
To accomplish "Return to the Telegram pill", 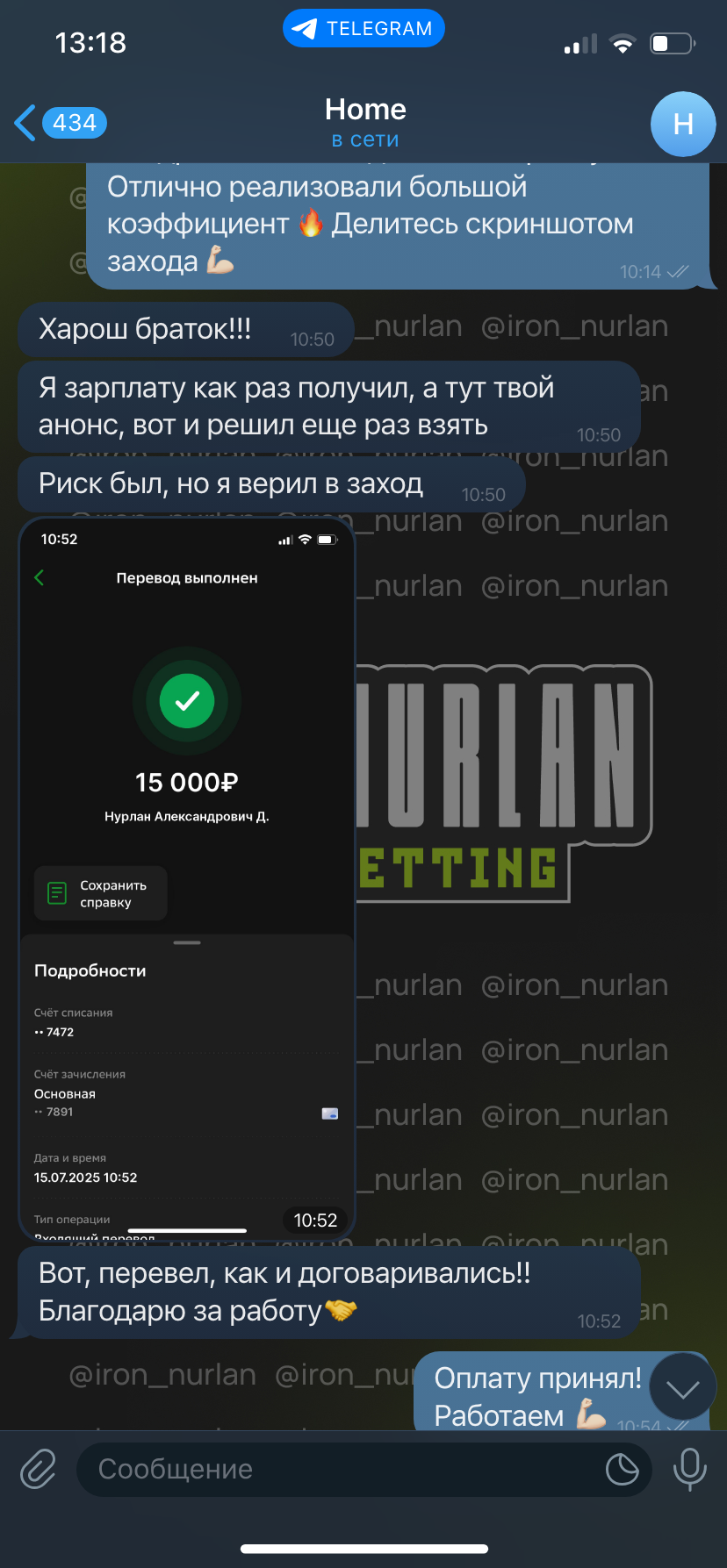I will pos(363,29).
